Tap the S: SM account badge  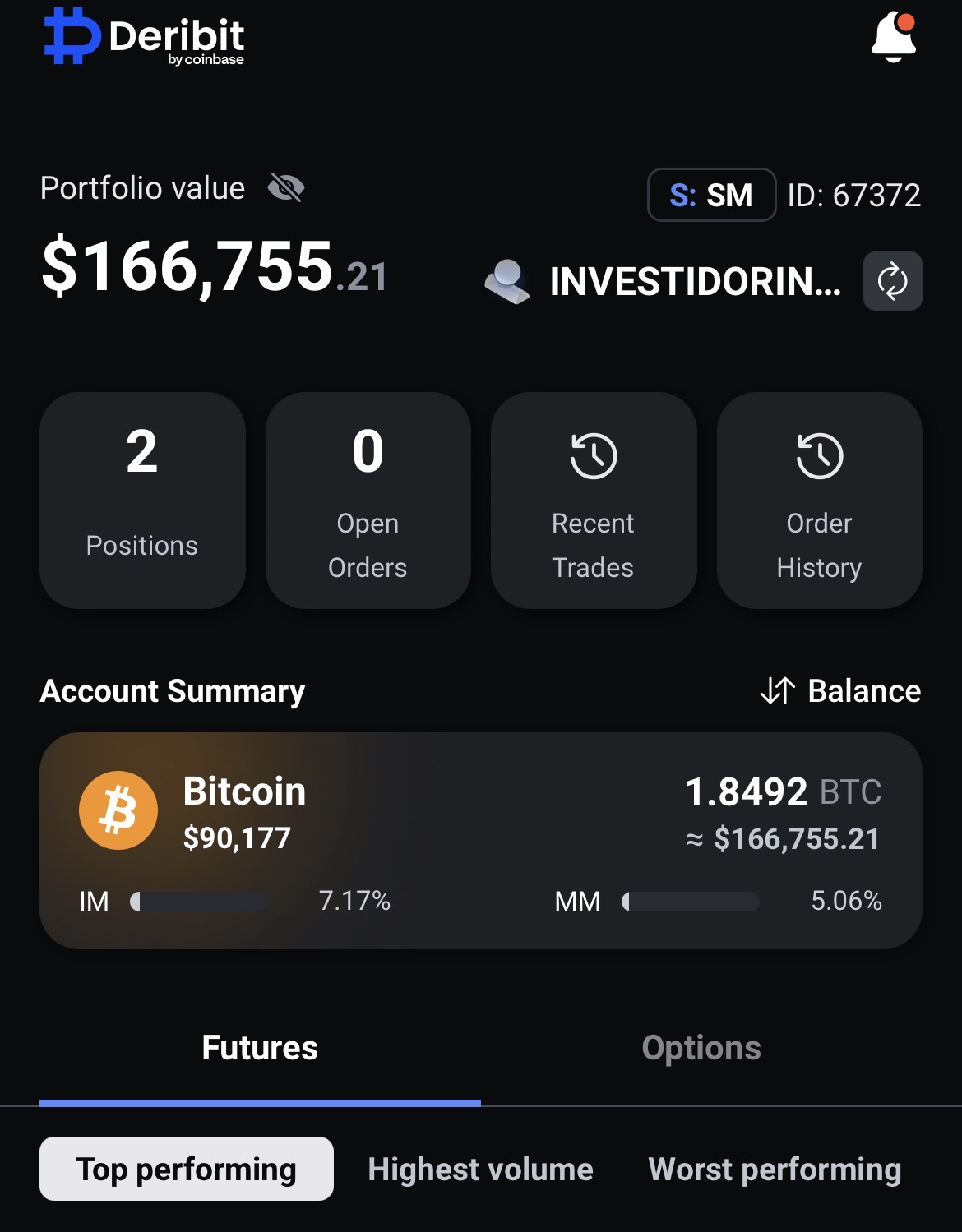point(711,195)
